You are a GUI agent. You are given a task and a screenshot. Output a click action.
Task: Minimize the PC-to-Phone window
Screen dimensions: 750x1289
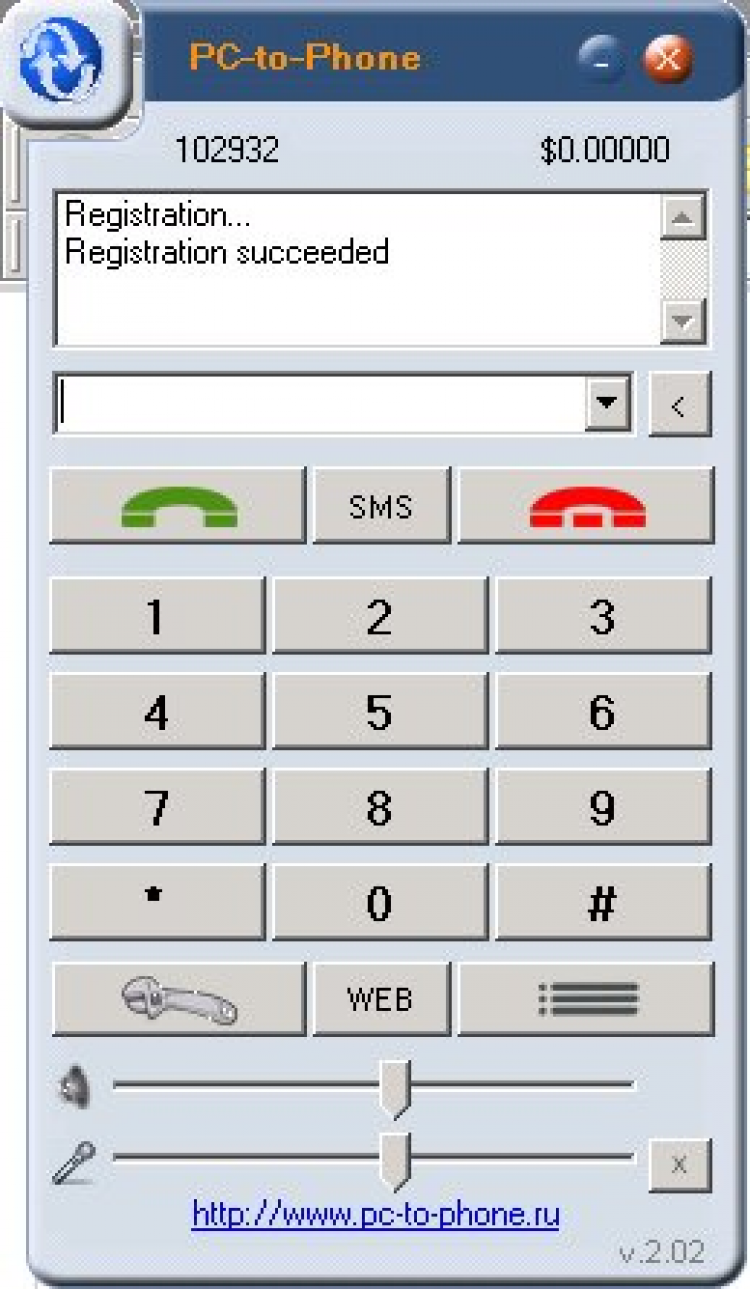tap(602, 60)
